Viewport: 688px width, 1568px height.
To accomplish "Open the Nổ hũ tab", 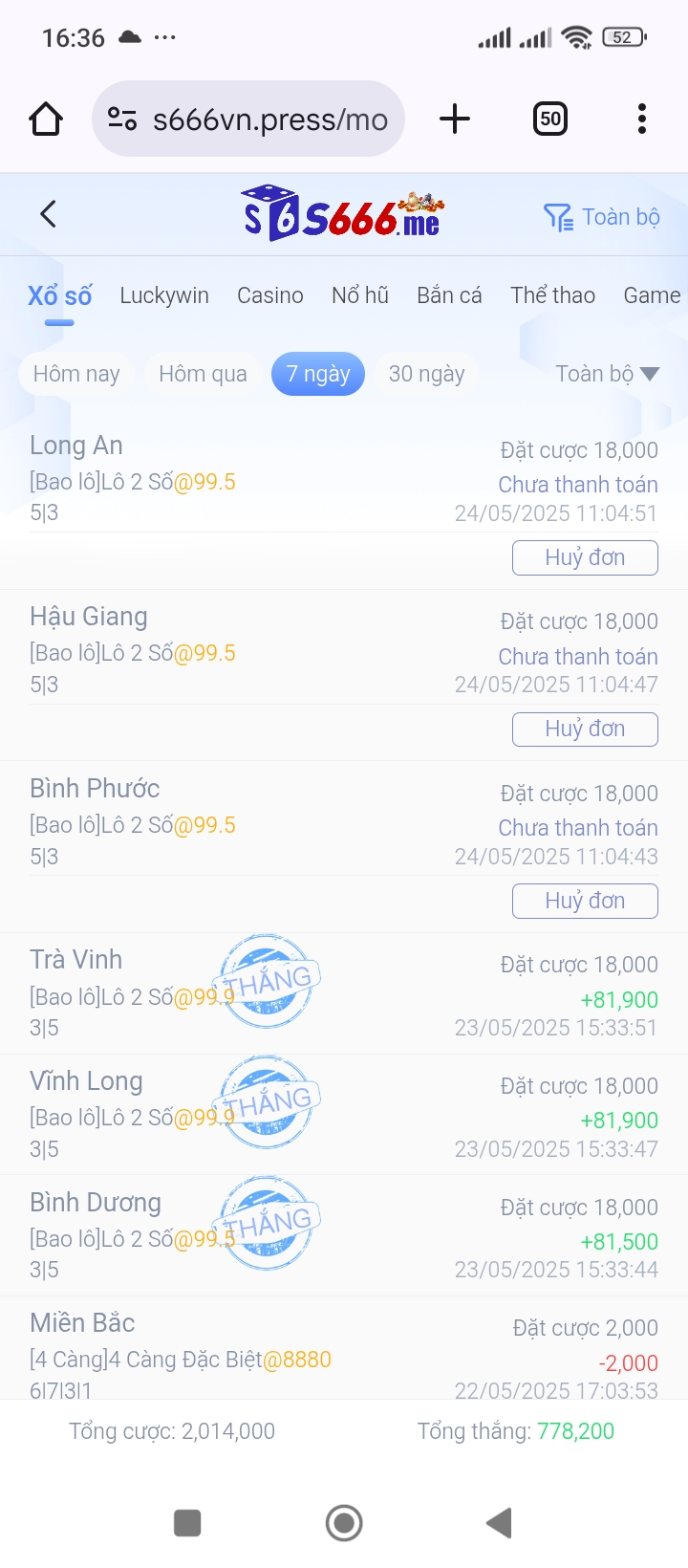I will [360, 295].
